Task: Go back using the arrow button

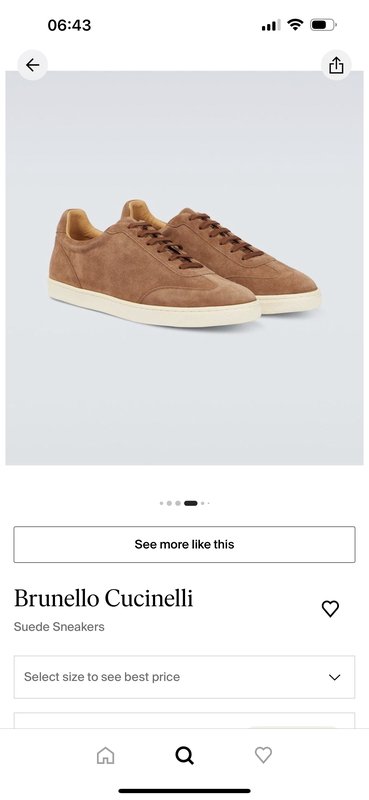Action: point(33,65)
